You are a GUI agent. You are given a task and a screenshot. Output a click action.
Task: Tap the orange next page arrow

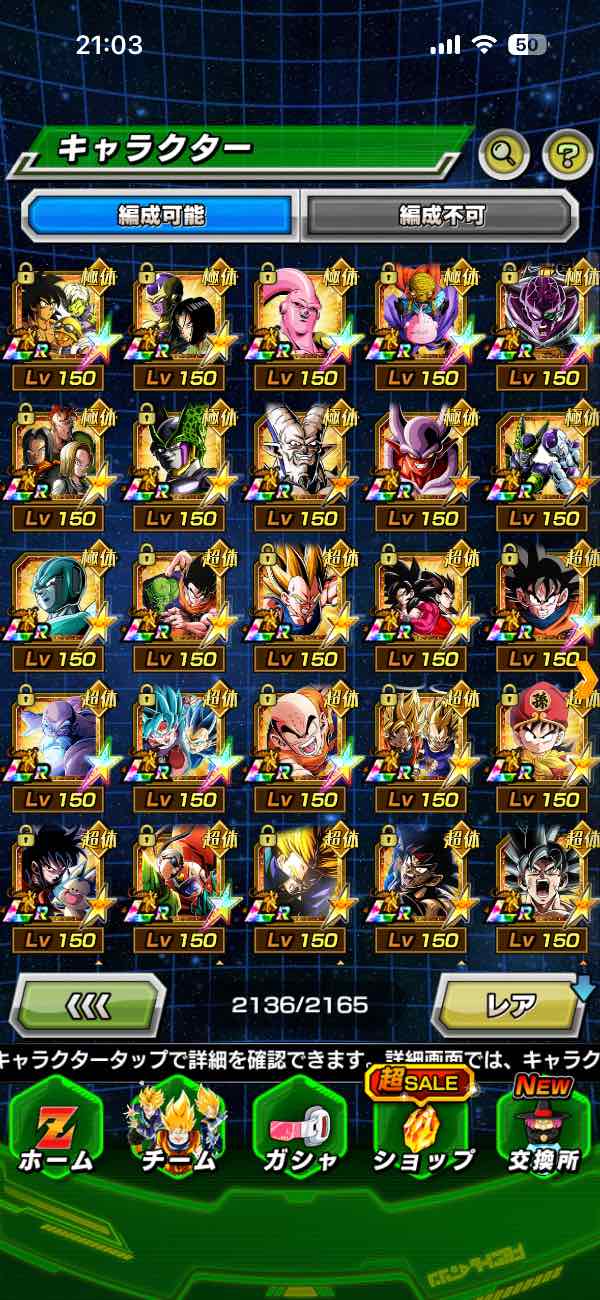pyautogui.click(x=587, y=678)
